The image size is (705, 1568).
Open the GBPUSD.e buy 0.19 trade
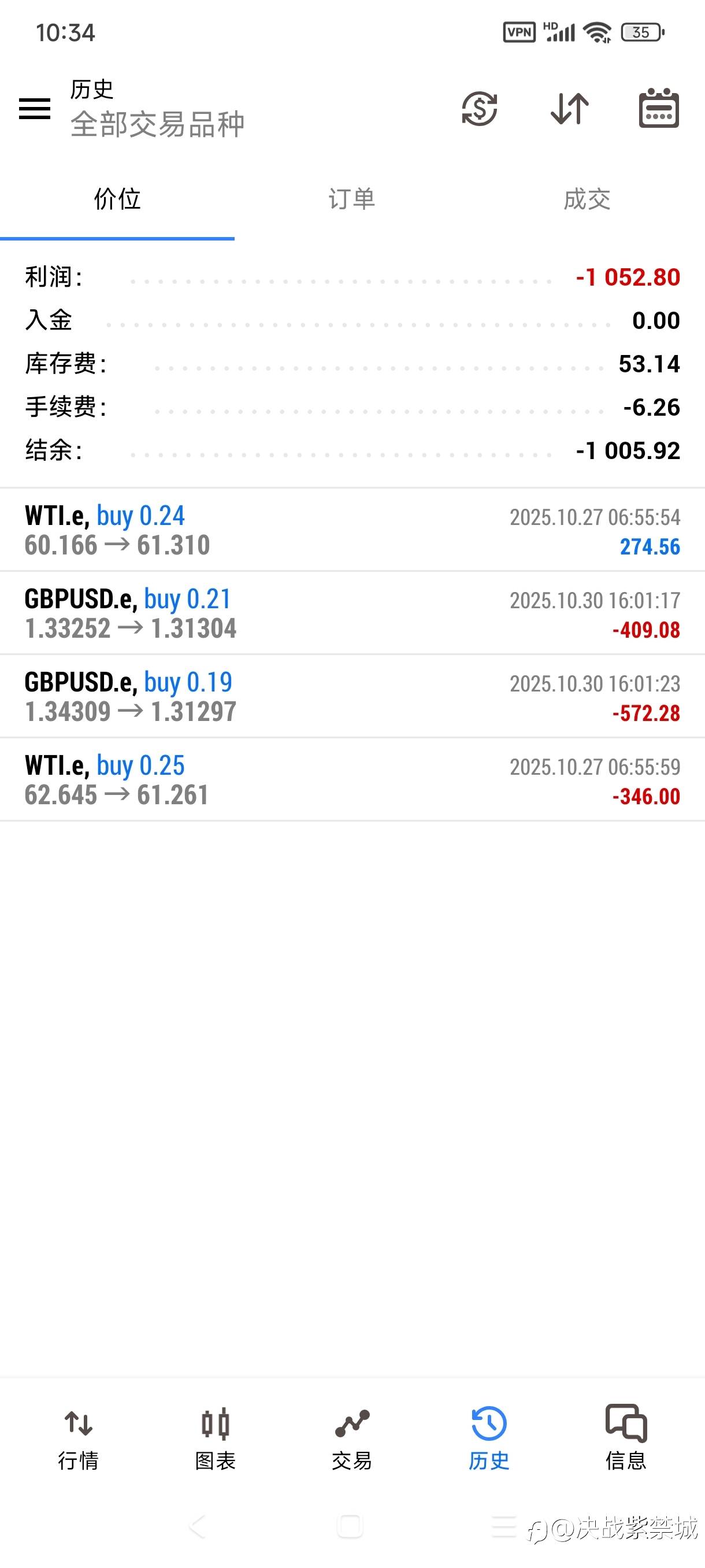pos(351,697)
